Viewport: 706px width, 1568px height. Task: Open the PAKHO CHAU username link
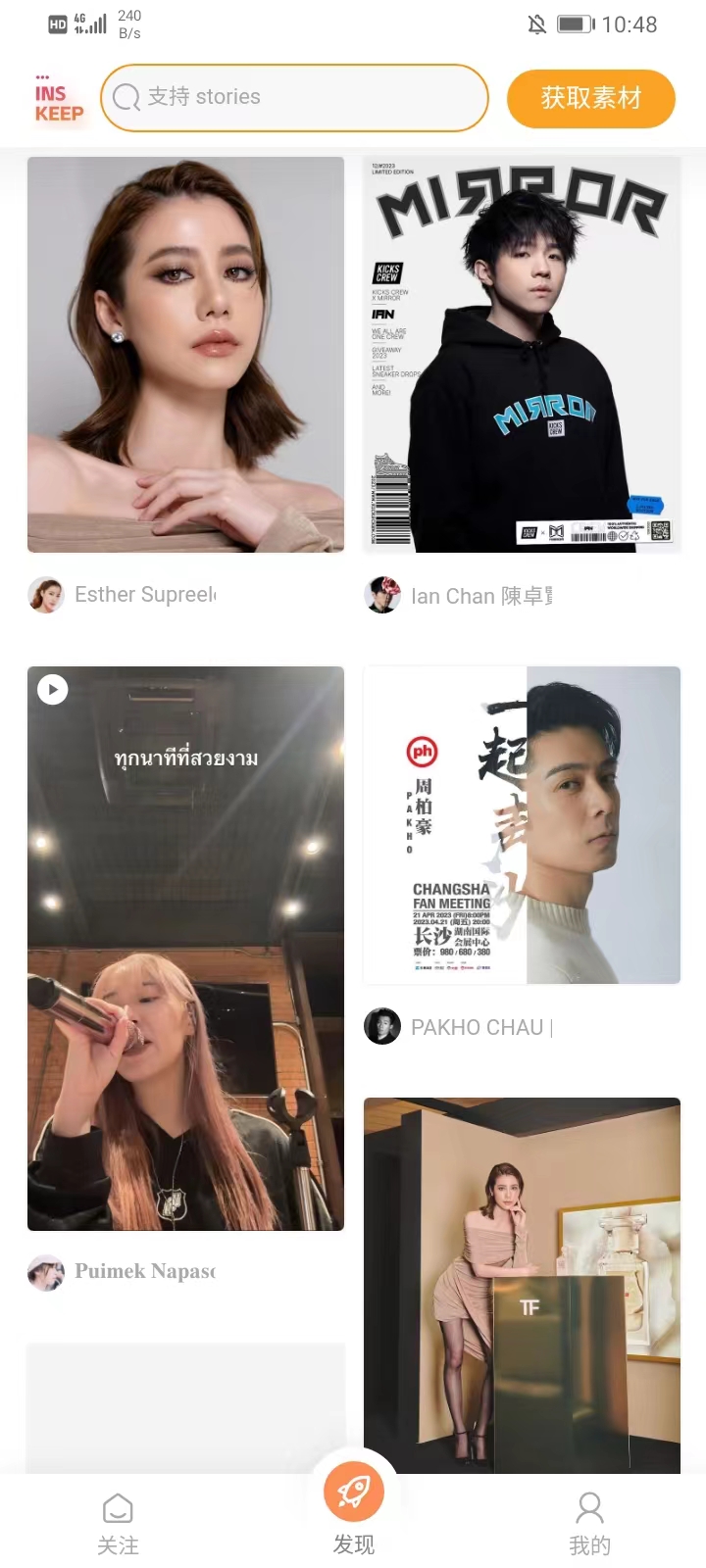click(478, 1027)
